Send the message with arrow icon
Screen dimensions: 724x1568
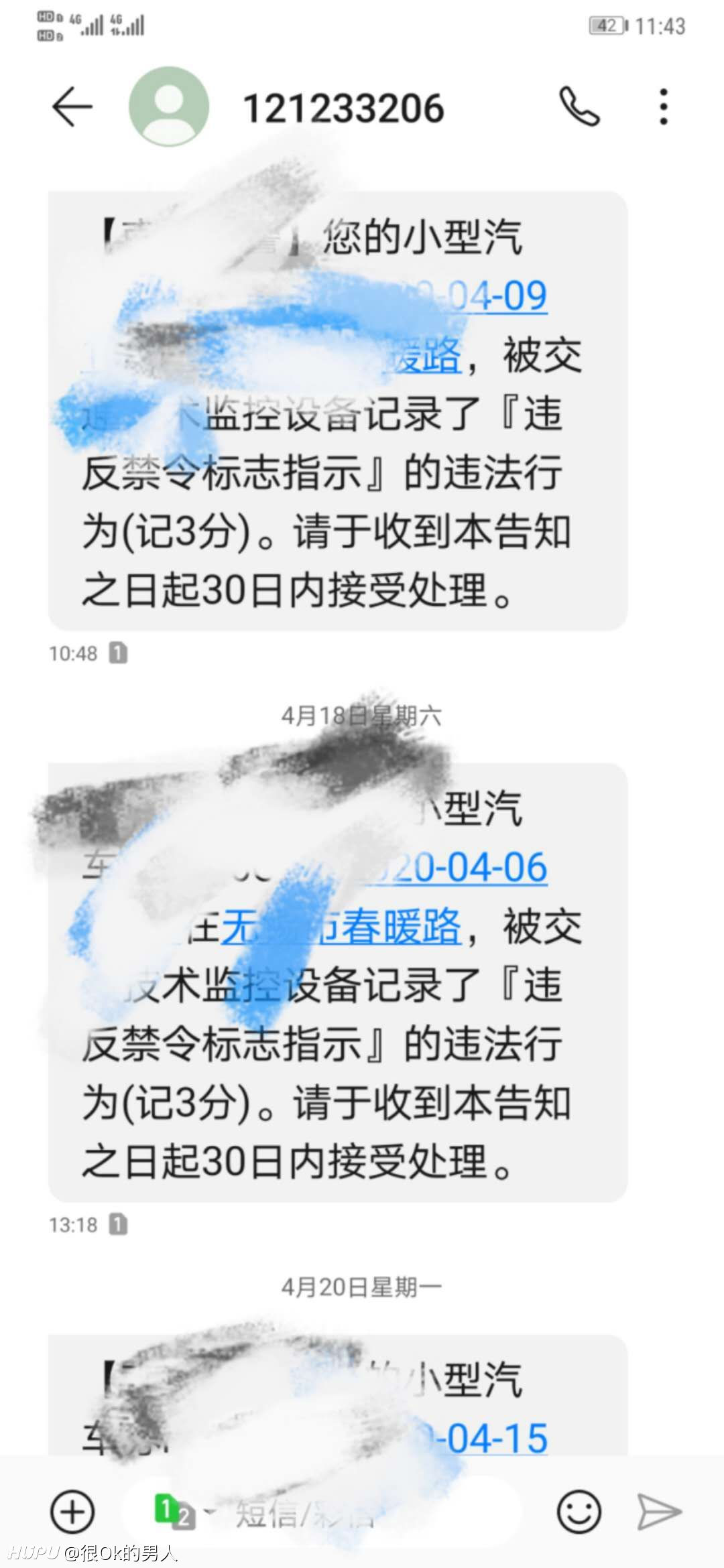659,1512
